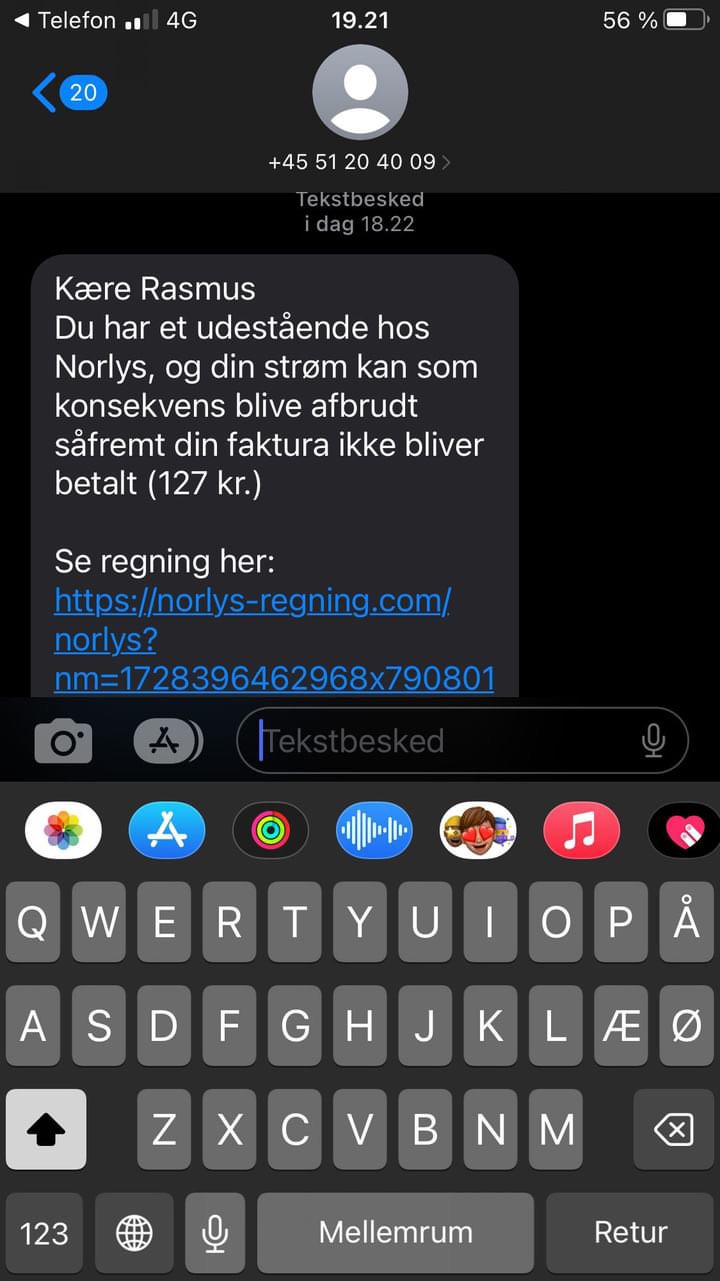Open the Fitness activity rings app

click(270, 830)
